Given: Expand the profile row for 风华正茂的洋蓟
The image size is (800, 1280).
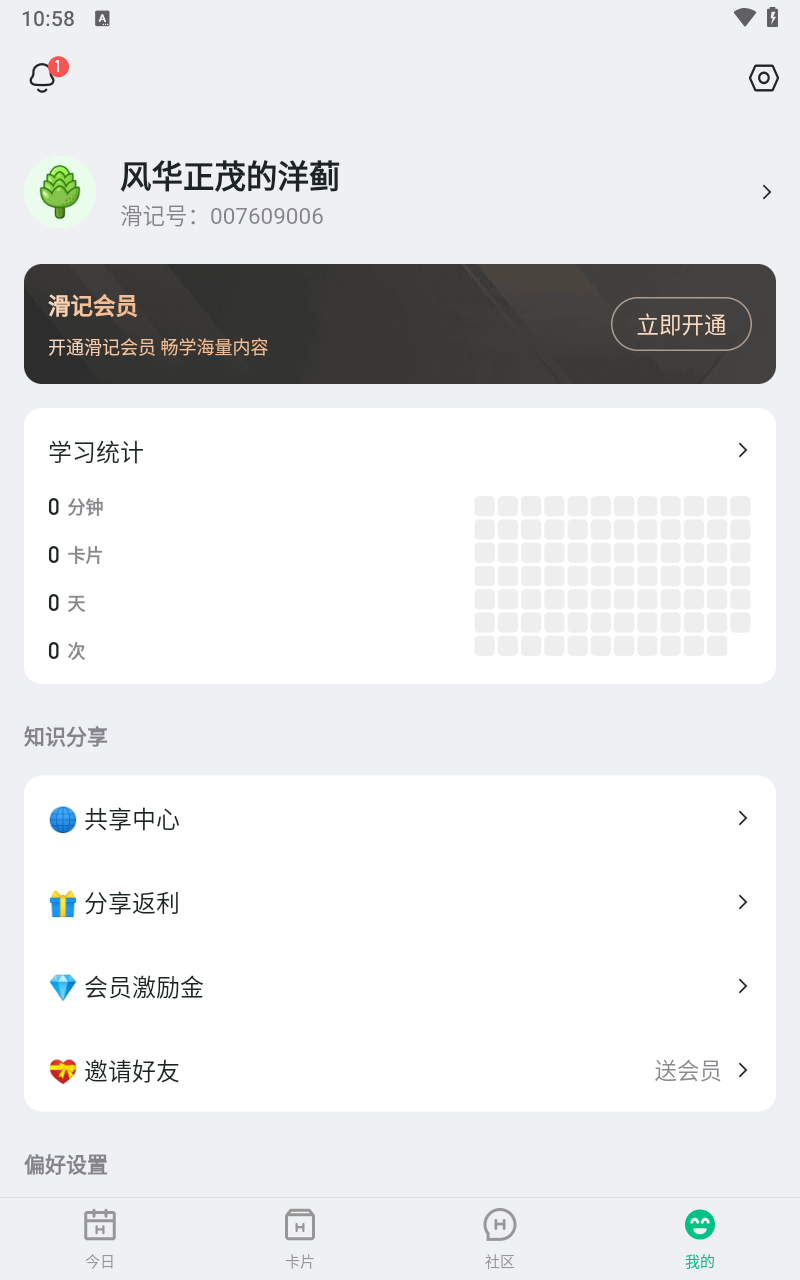Looking at the screenshot, I should click(x=766, y=191).
